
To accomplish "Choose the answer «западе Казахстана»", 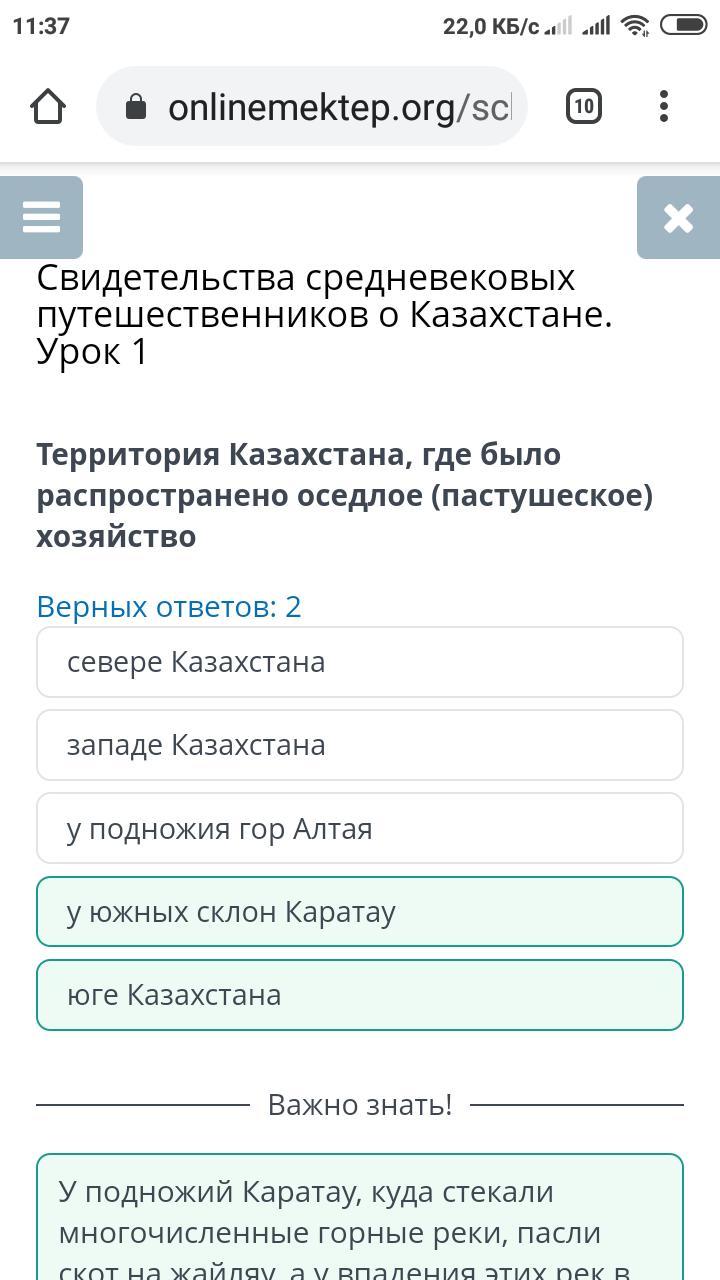I will (x=360, y=745).
